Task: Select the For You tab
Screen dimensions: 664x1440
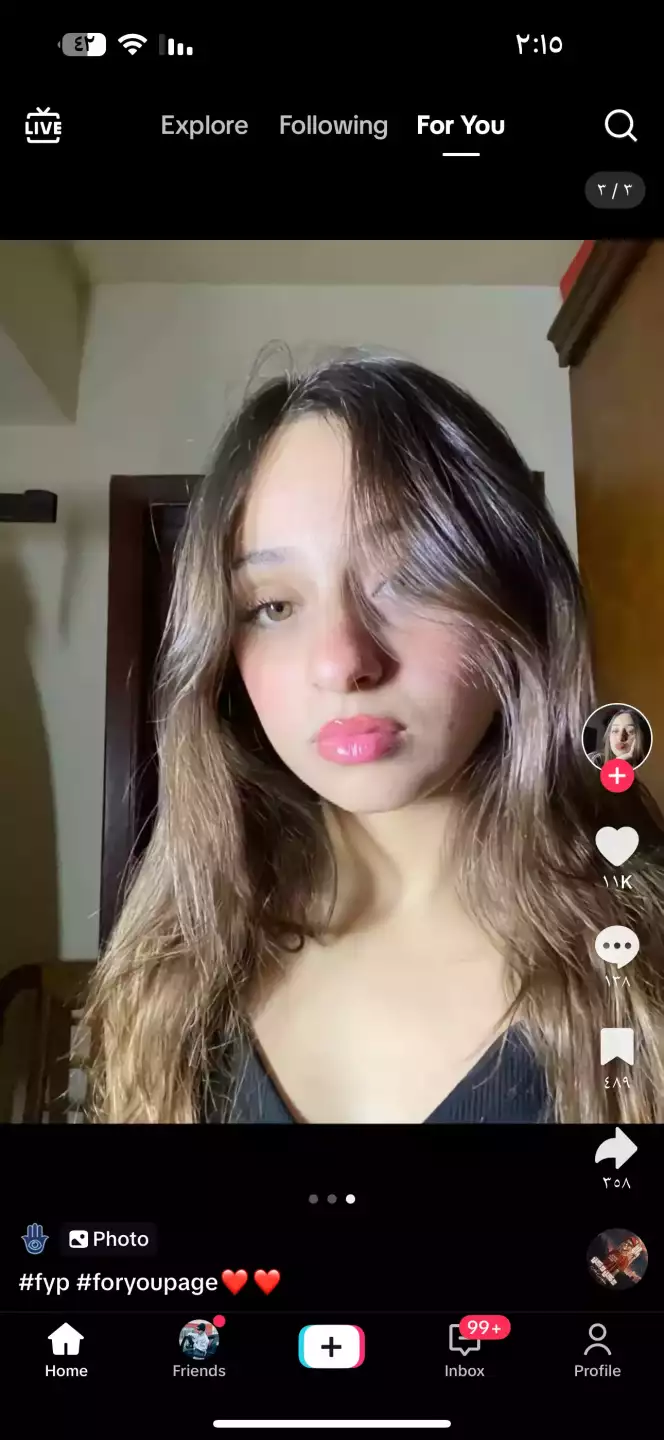Action: pyautogui.click(x=460, y=126)
